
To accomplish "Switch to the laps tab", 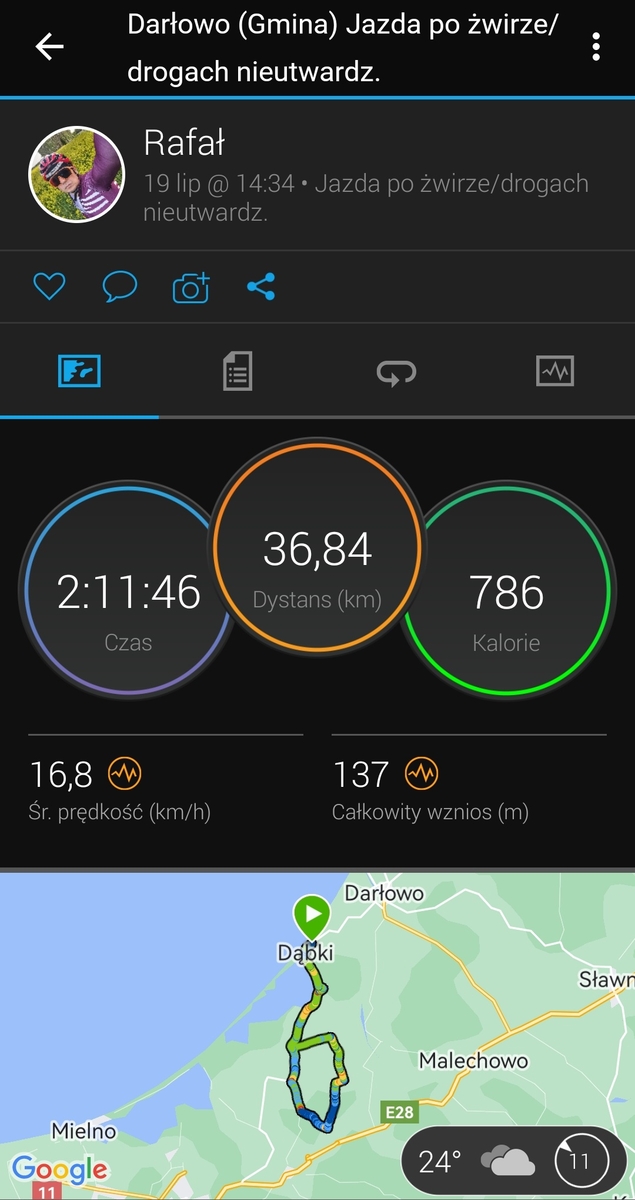I will 396,372.
